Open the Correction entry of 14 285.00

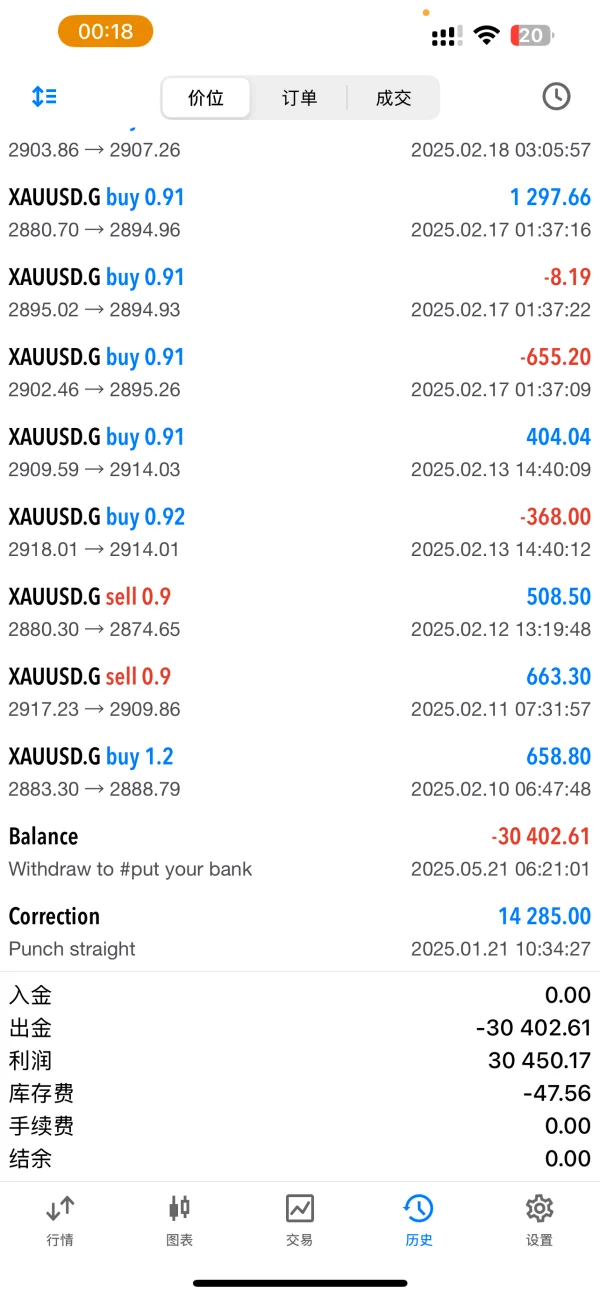(x=300, y=932)
